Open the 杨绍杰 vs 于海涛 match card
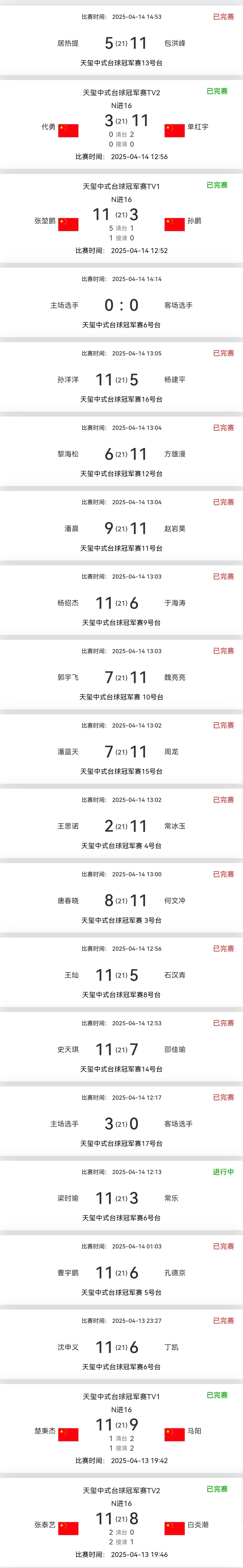Viewport: 243px width, 1568px height. click(x=121, y=603)
